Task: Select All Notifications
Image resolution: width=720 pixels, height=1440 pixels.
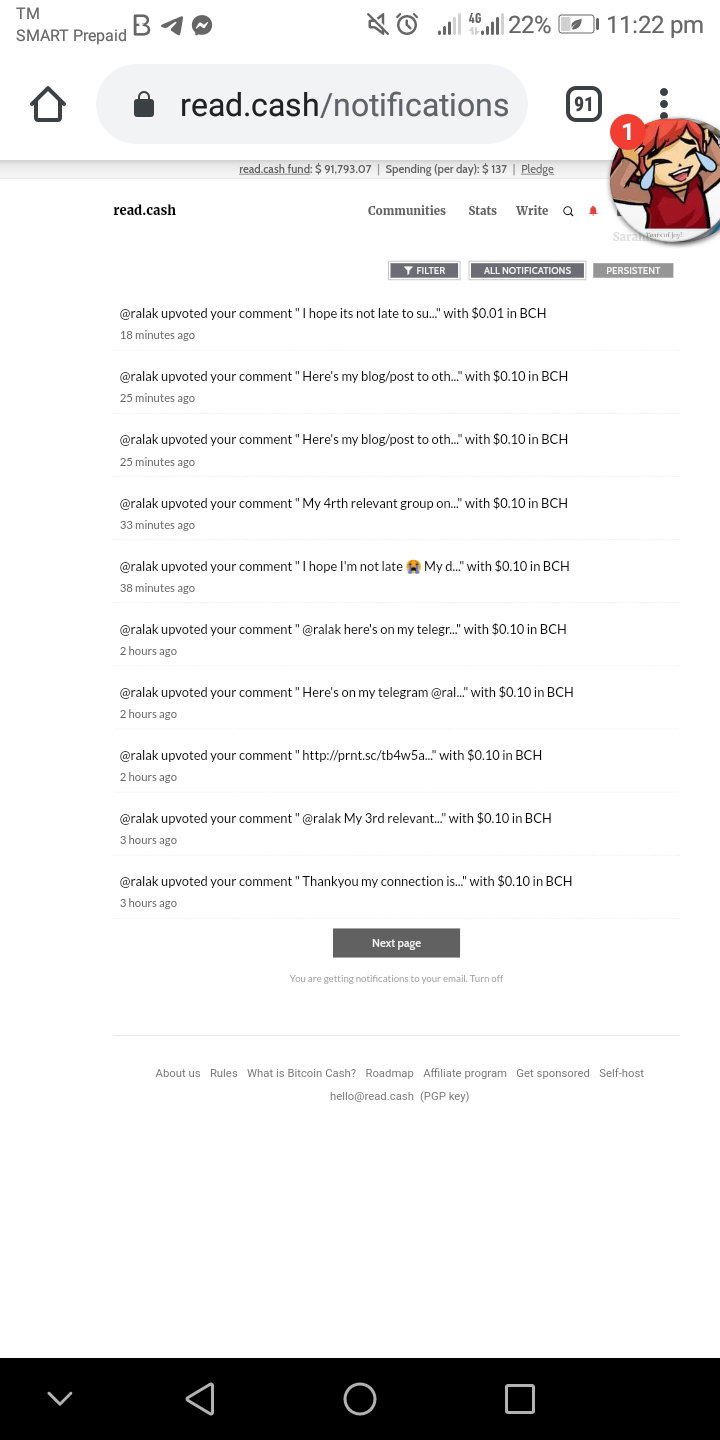Action: pos(527,271)
